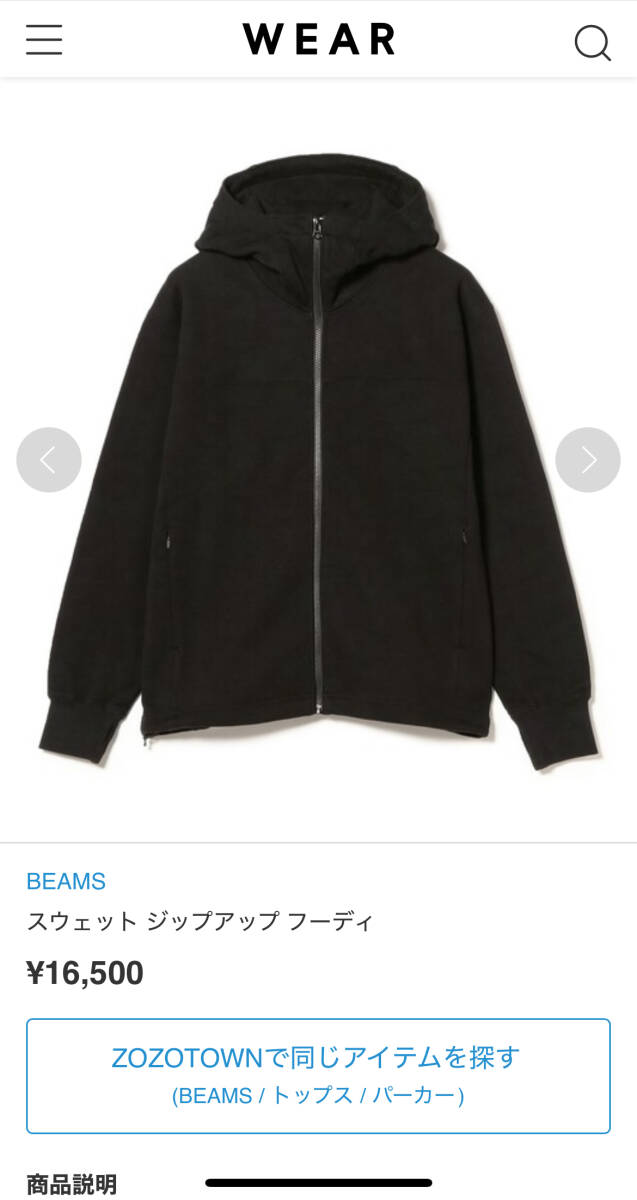Image resolution: width=637 pixels, height=1200 pixels.
Task: Show the next product image
Action: pos(588,460)
